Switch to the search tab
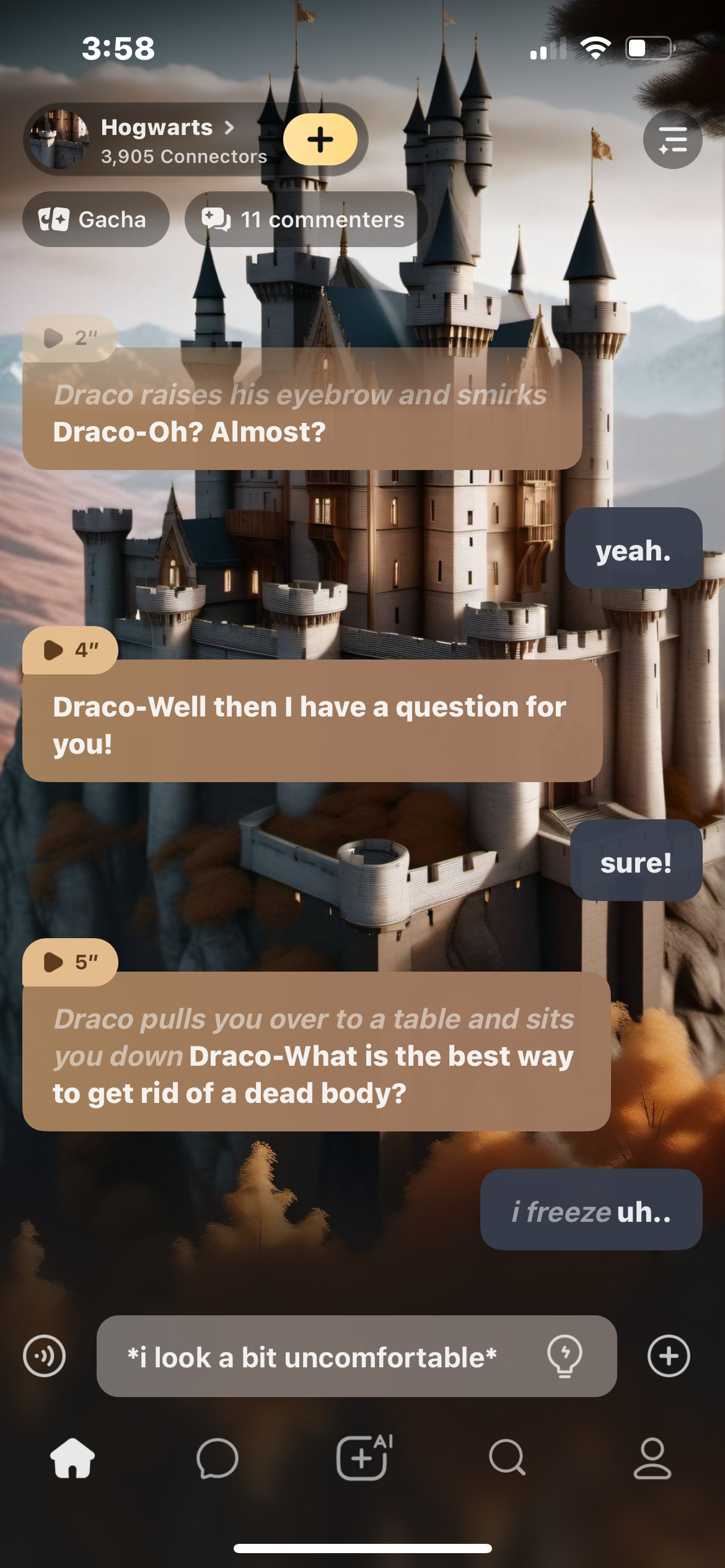The height and width of the screenshot is (1568, 725). click(507, 1458)
